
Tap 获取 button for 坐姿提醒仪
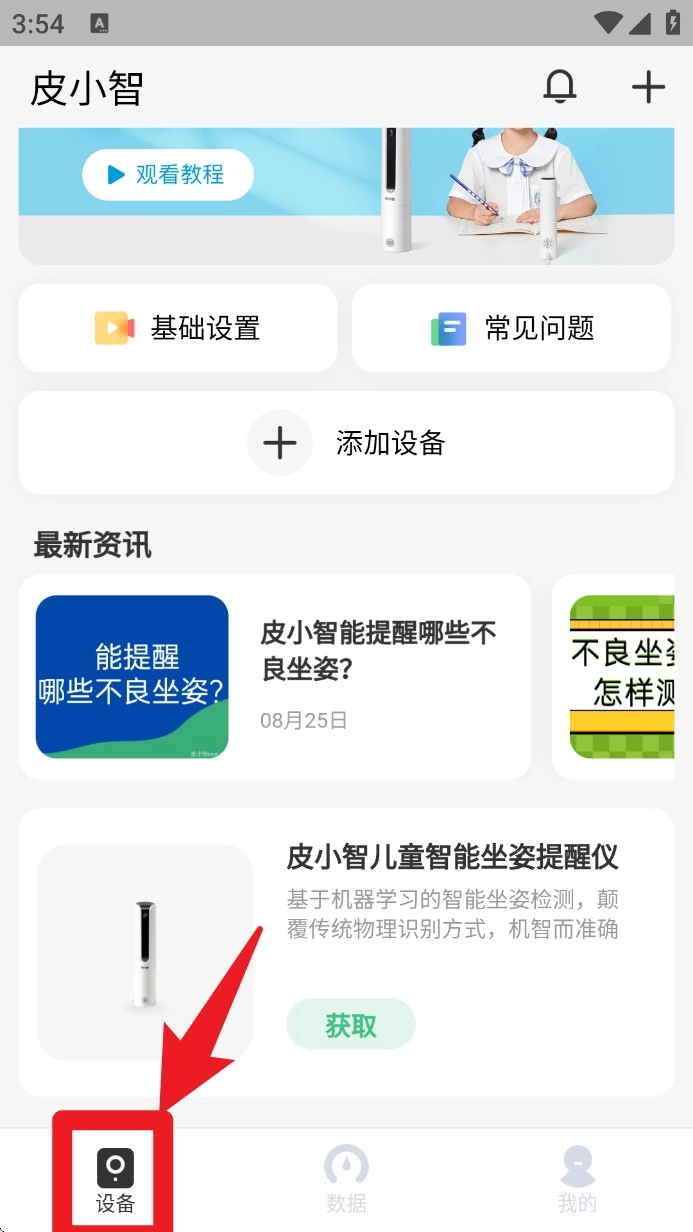point(351,1024)
